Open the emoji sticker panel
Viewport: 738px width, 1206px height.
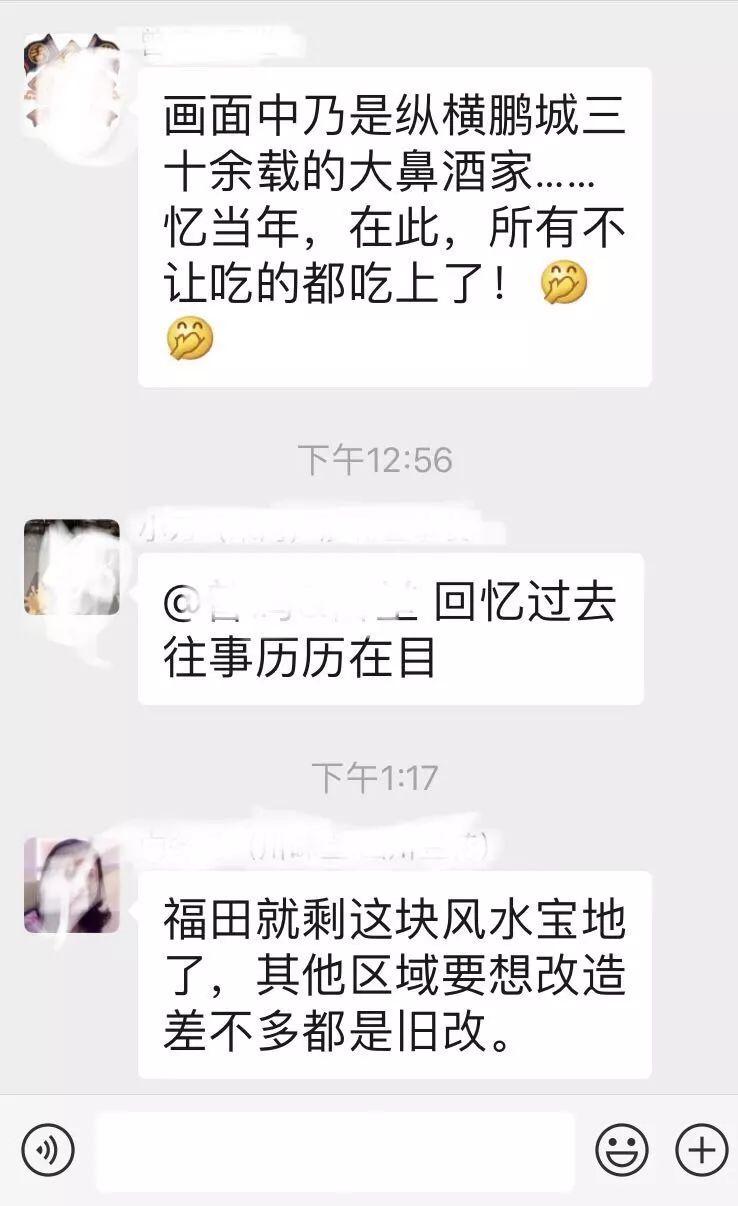[x=621, y=1150]
